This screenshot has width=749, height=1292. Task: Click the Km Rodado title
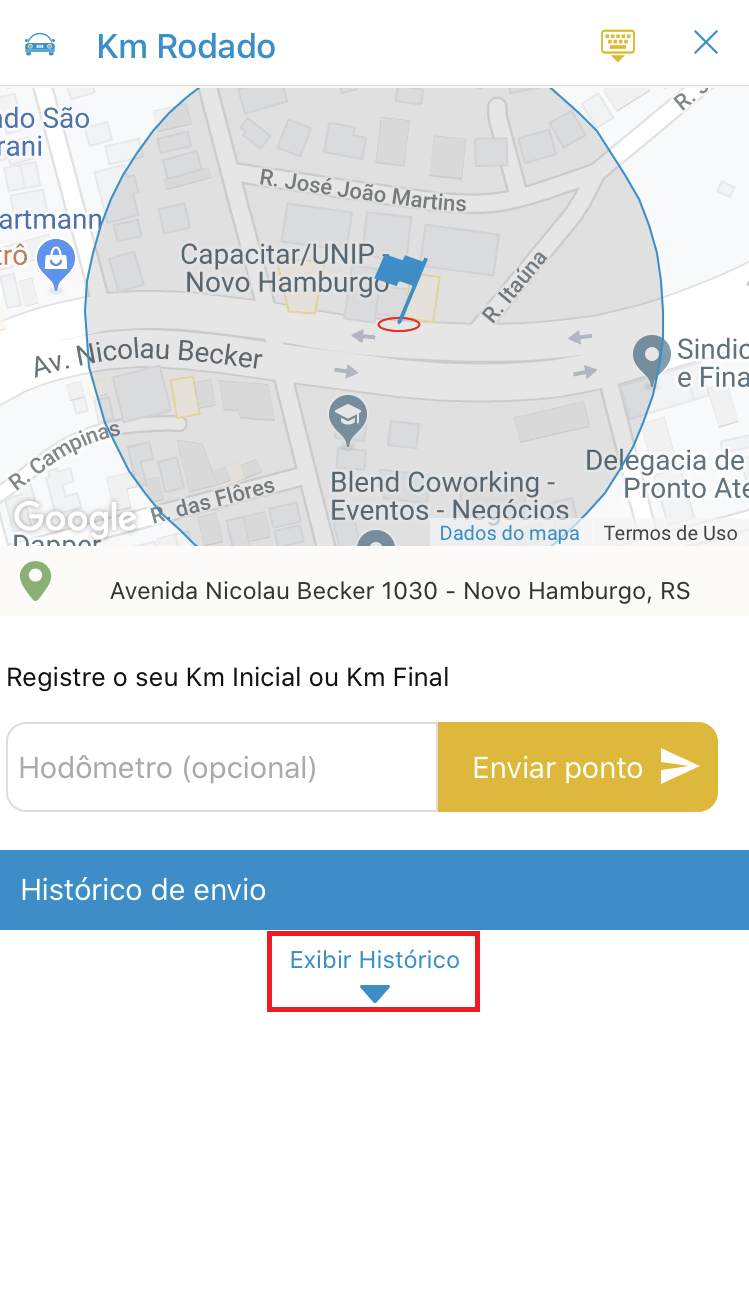(x=185, y=46)
